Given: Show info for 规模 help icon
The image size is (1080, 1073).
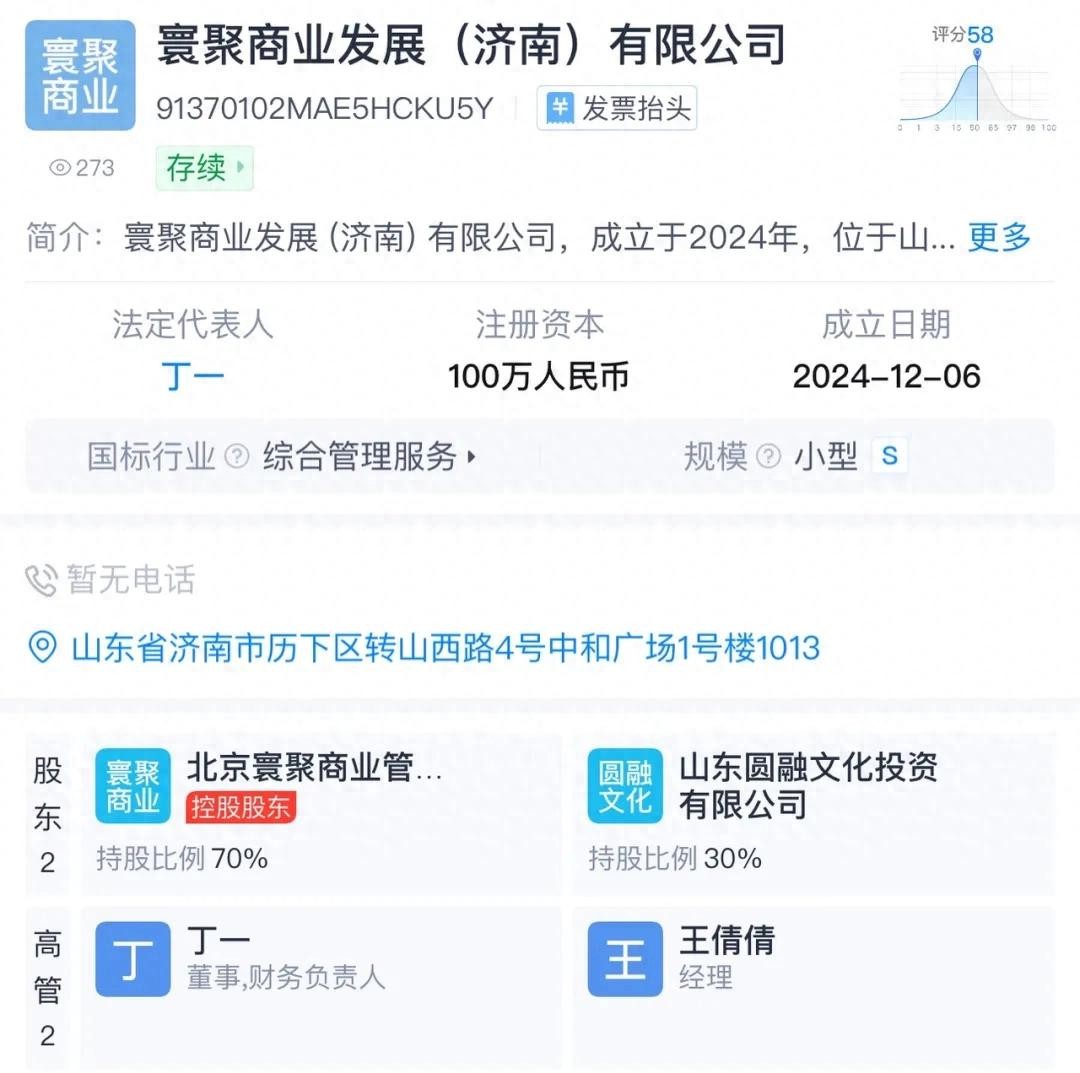Looking at the screenshot, I should [768, 457].
